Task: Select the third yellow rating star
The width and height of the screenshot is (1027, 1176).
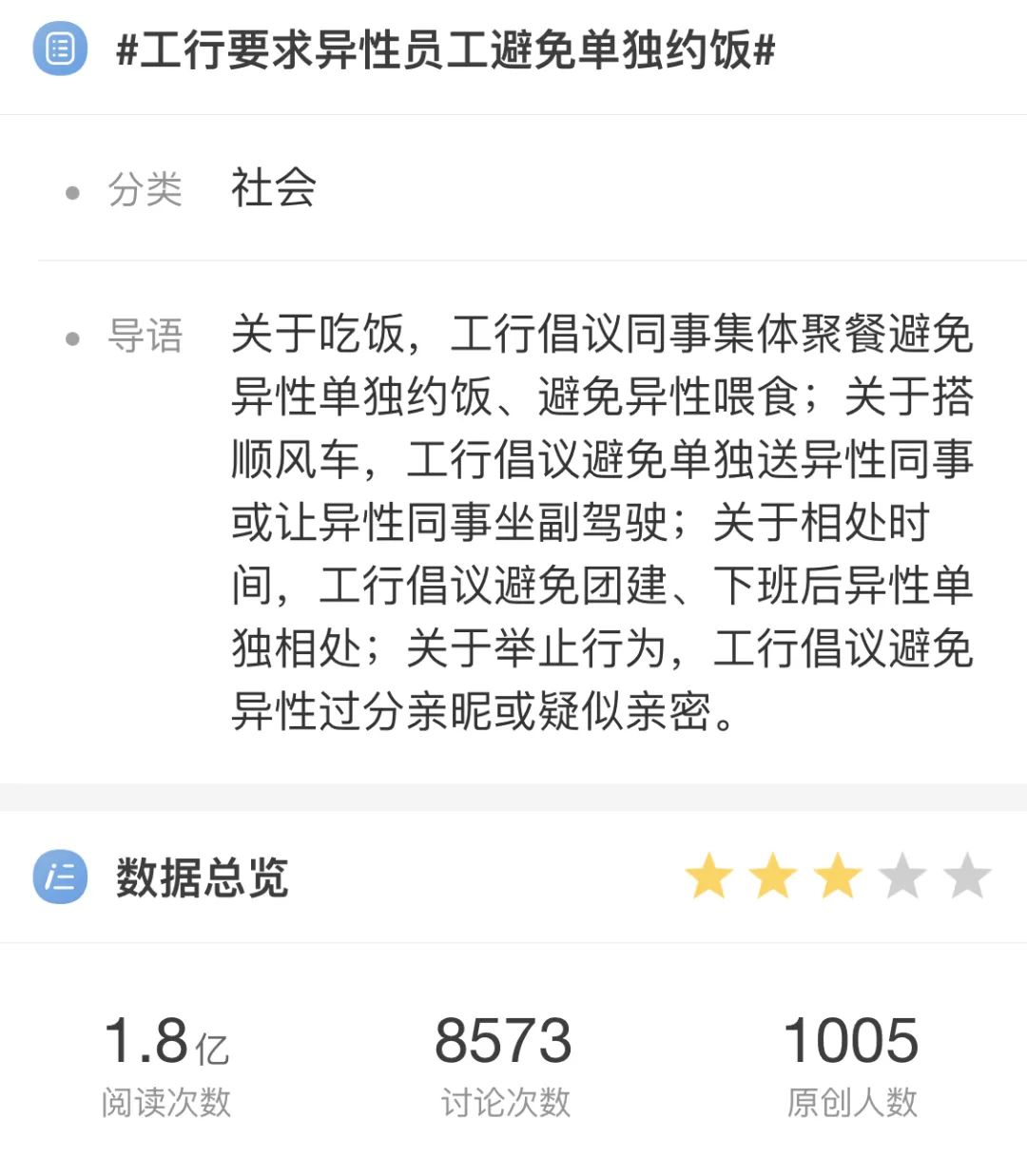Action: 835,875
